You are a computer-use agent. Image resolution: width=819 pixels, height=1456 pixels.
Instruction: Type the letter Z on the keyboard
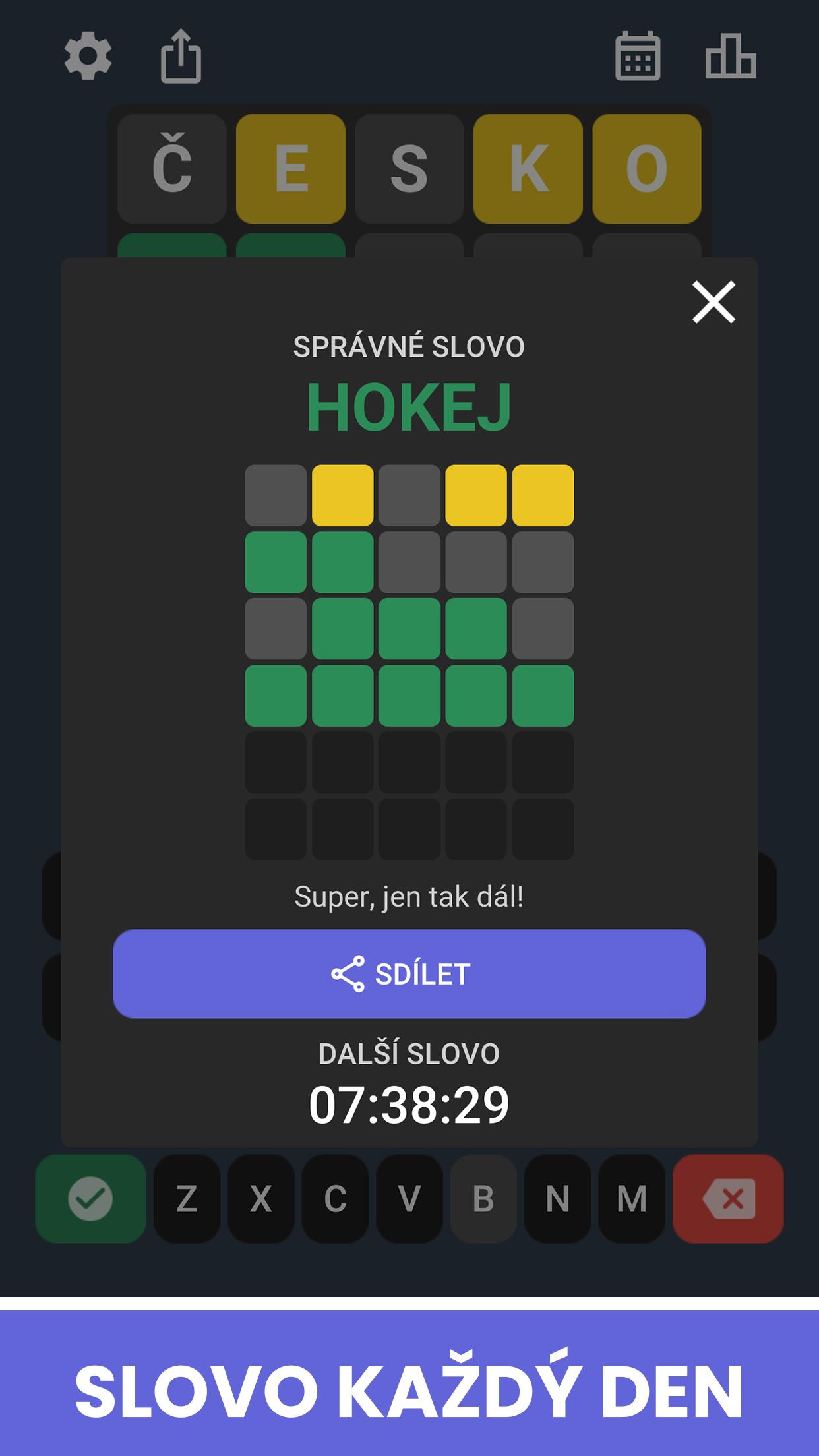tap(187, 1198)
